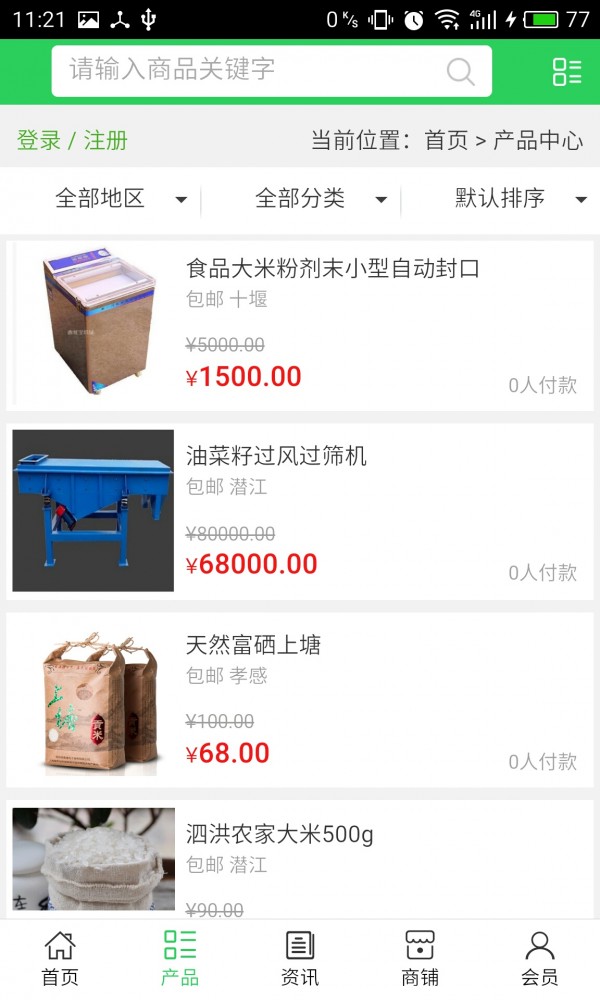Go to 首页 in the breadcrumb

coord(446,140)
